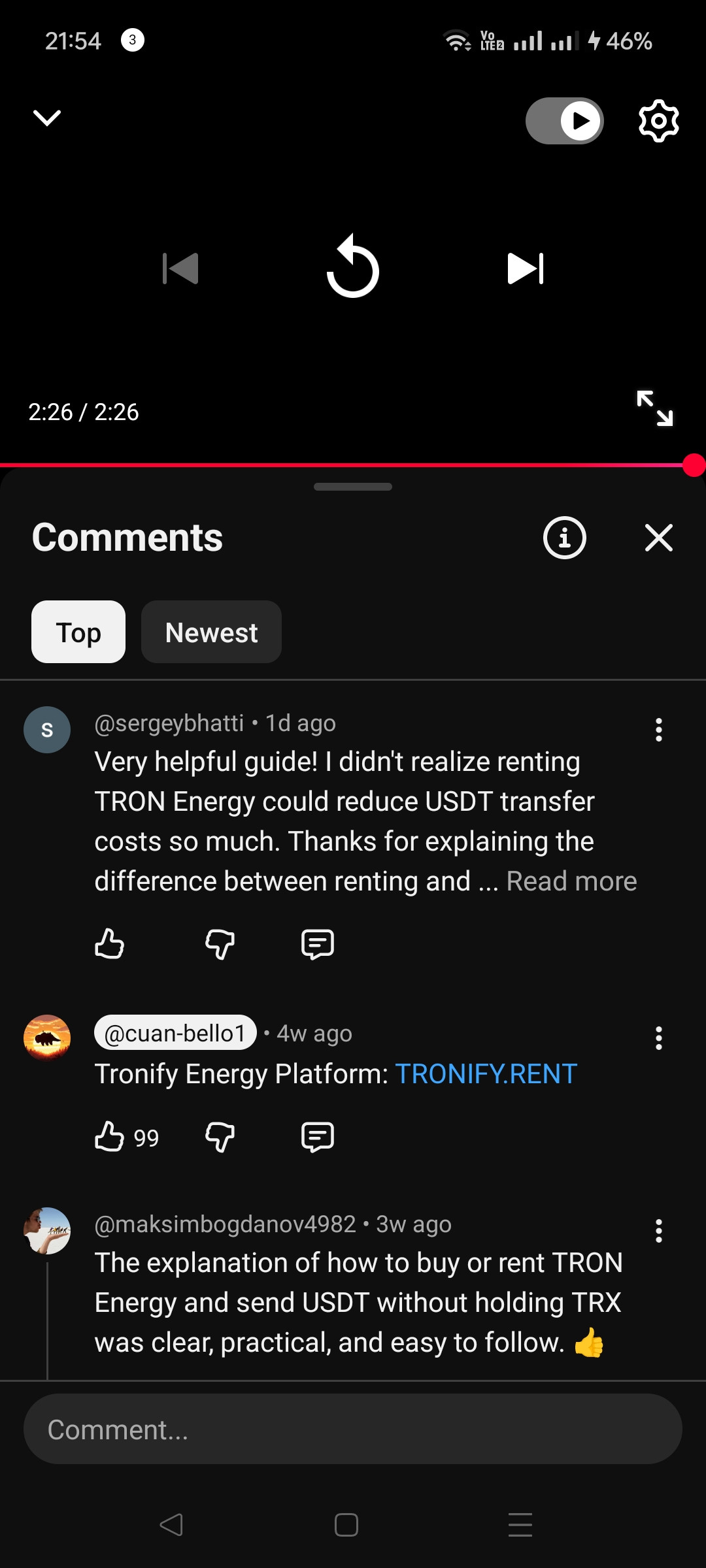Skip to the next video
Screen dimensions: 706x1568
click(x=526, y=269)
